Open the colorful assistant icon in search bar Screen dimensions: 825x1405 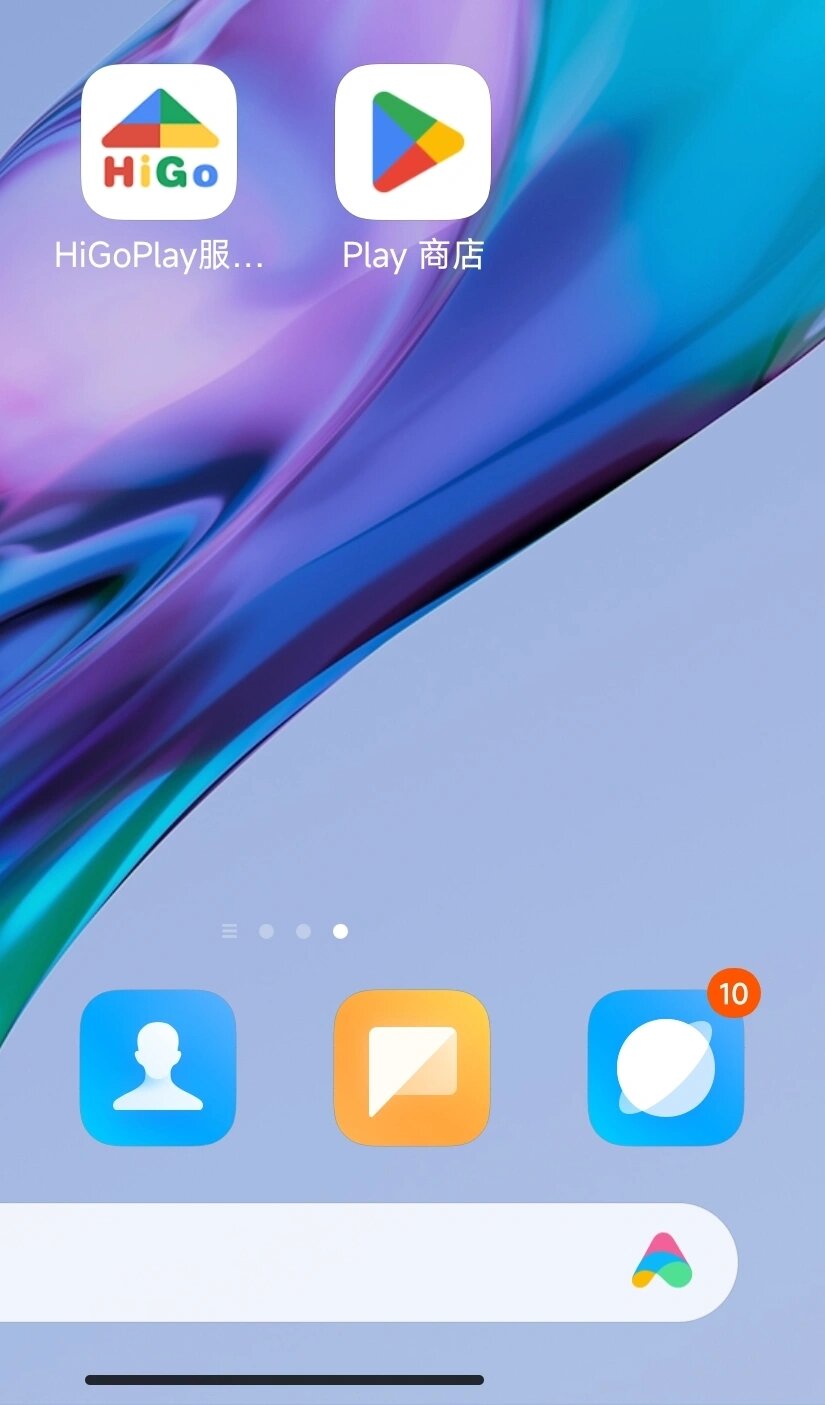click(x=662, y=1261)
